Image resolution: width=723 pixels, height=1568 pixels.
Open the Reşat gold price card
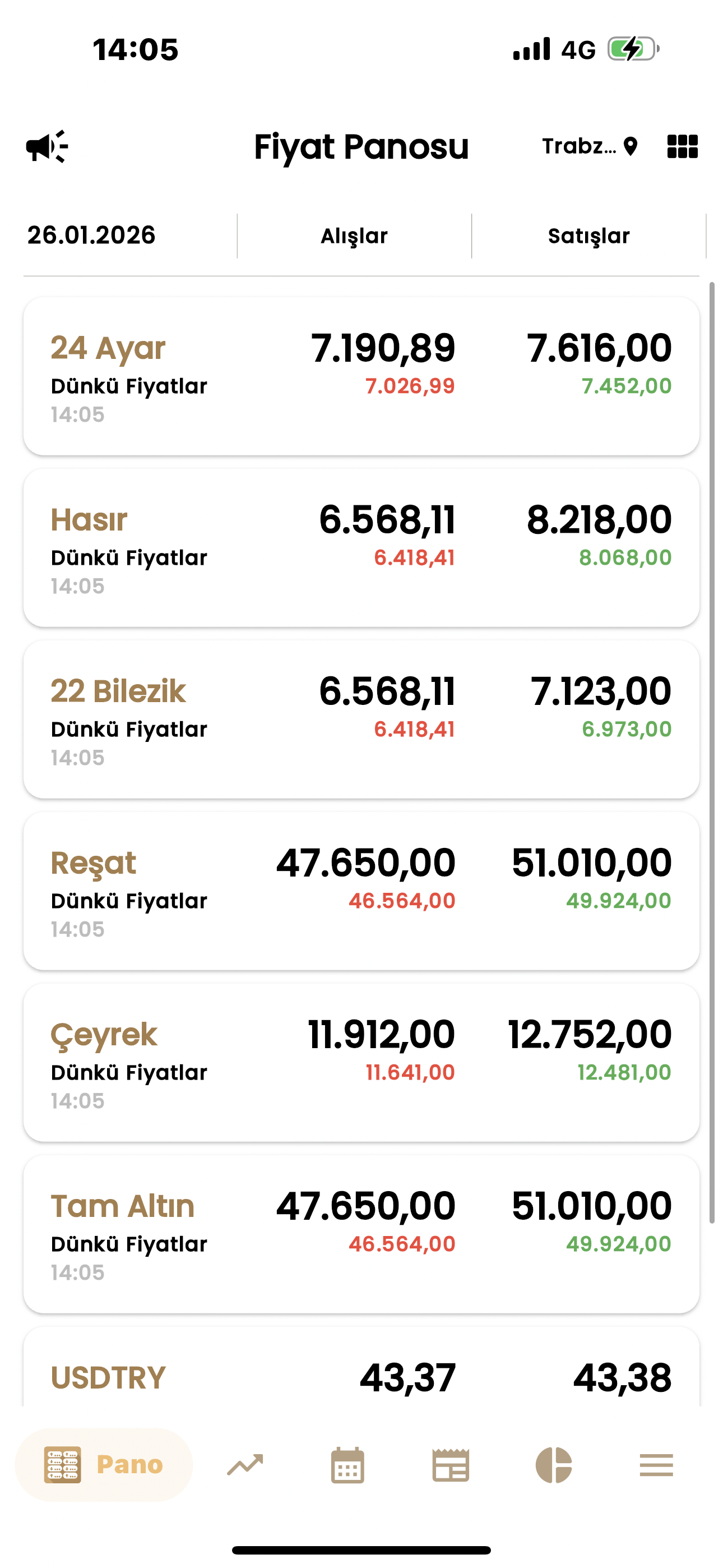[361, 891]
